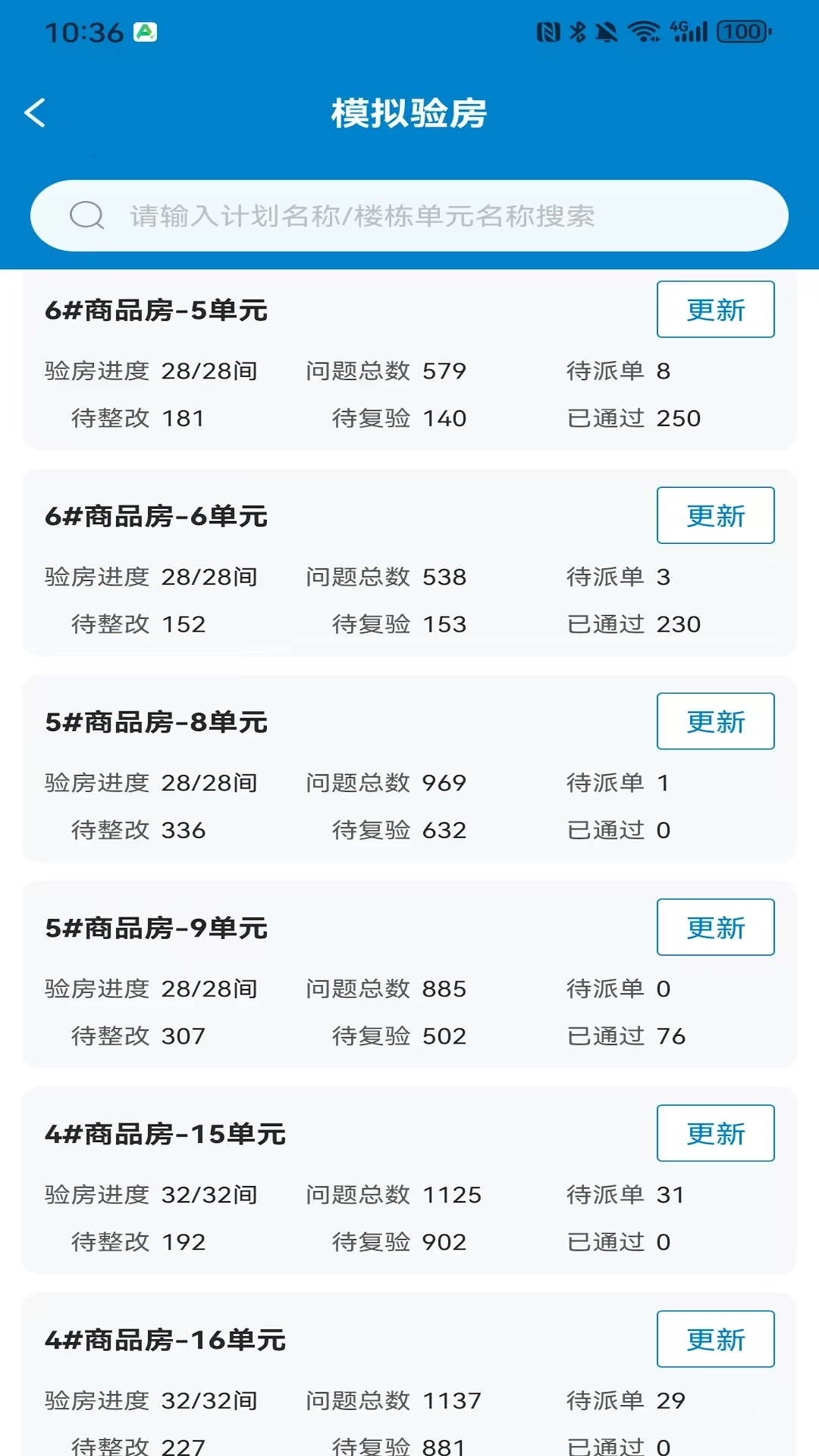Tap the 模拟验房 title
Image resolution: width=819 pixels, height=1456 pixels.
tap(409, 115)
